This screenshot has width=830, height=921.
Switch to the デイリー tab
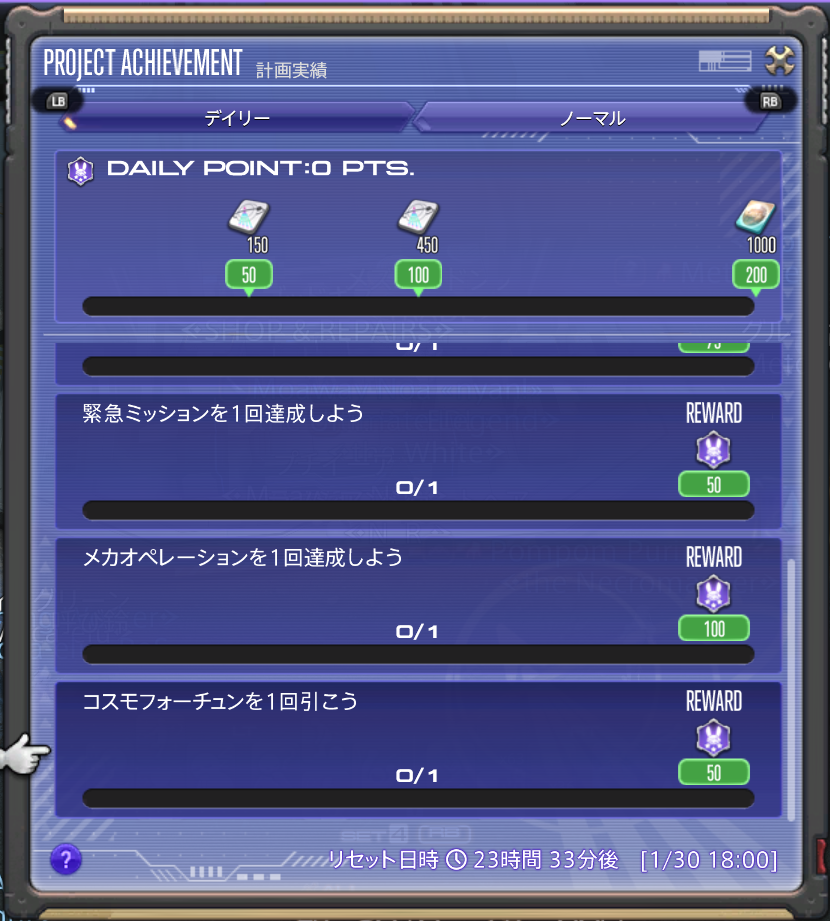pos(237,118)
